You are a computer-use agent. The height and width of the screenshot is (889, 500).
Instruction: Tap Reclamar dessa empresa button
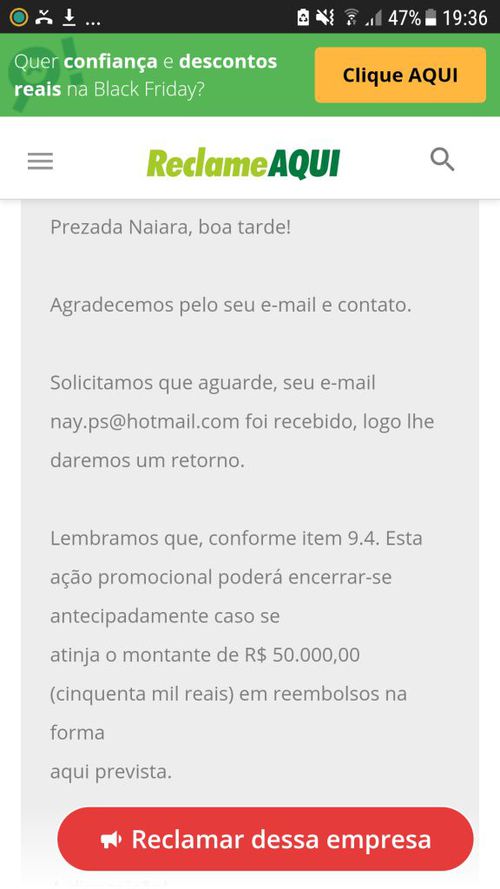(265, 839)
